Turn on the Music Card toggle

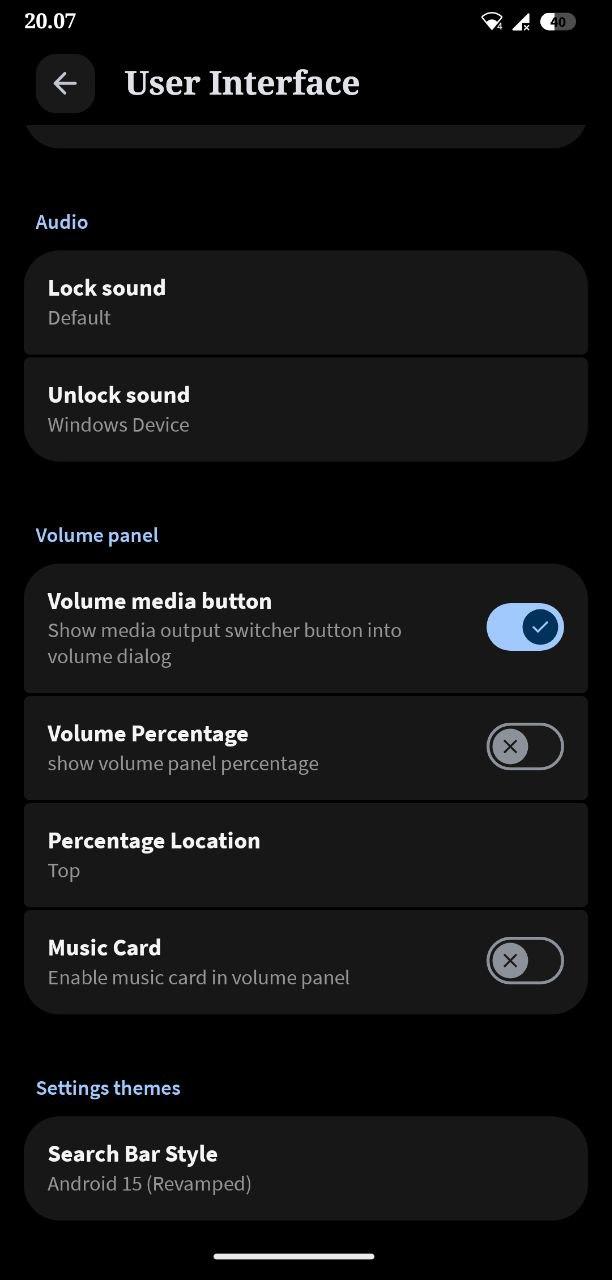point(525,961)
